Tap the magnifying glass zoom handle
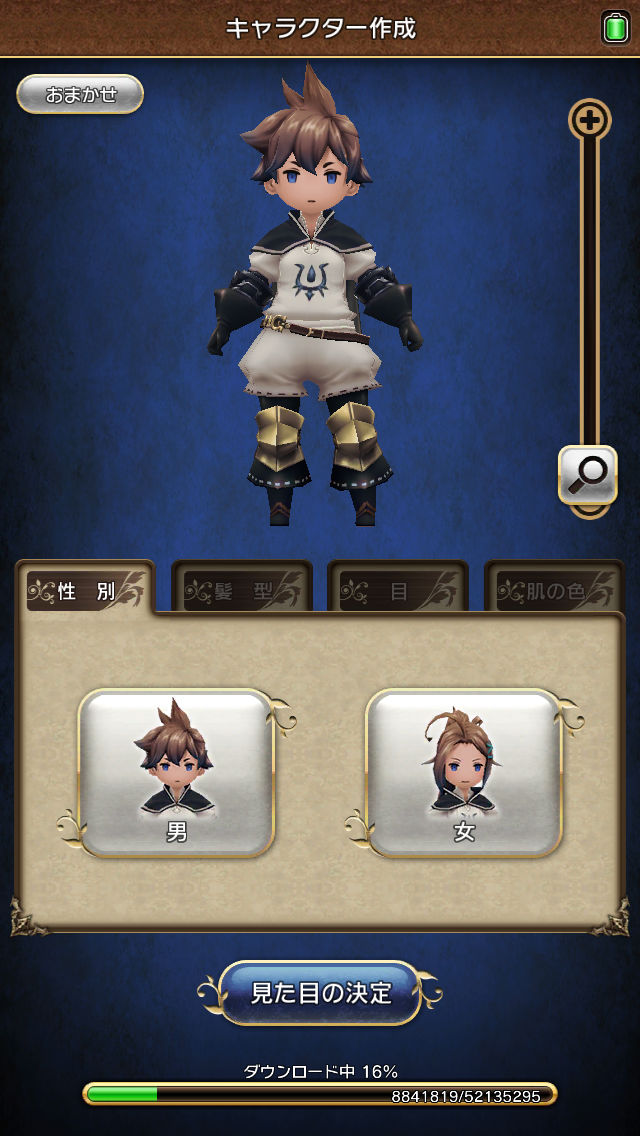 [x=587, y=474]
